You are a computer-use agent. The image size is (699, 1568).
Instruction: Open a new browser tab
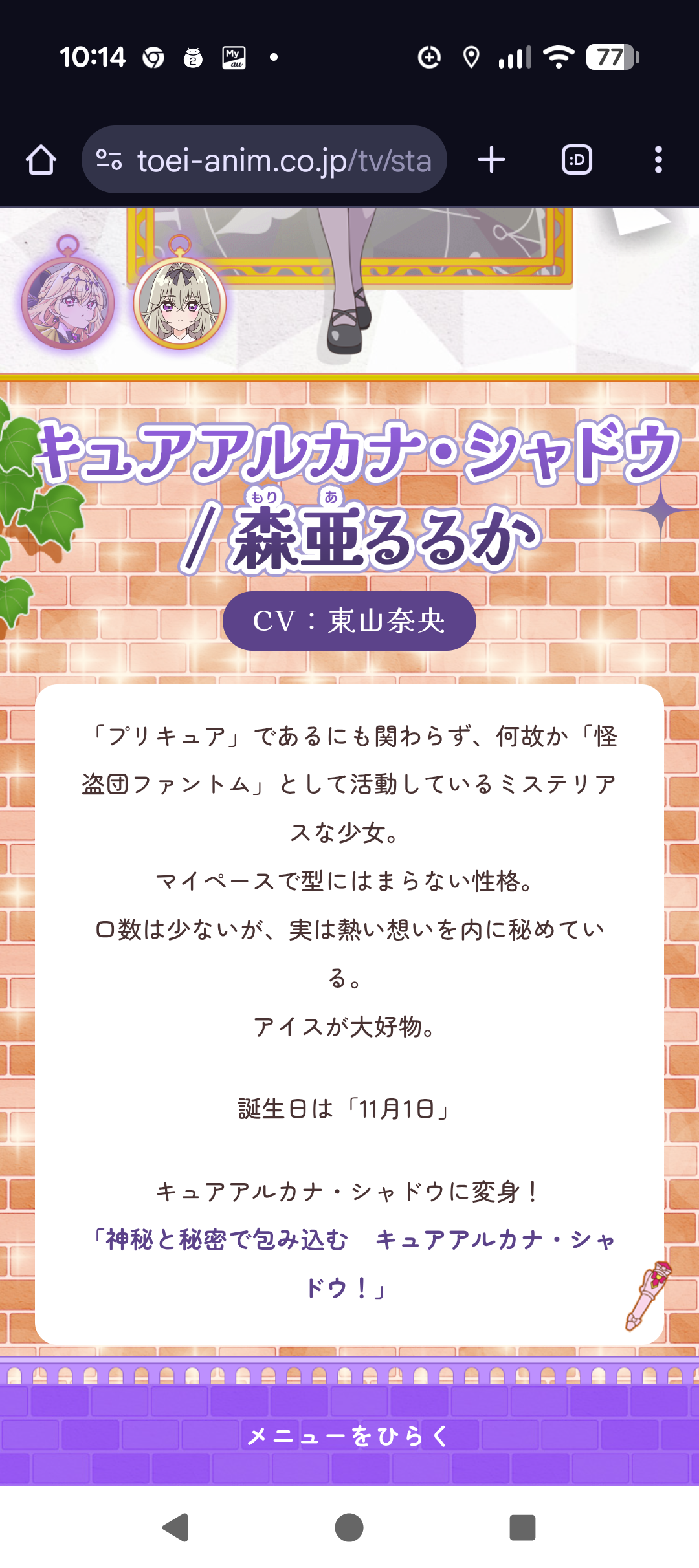point(491,160)
